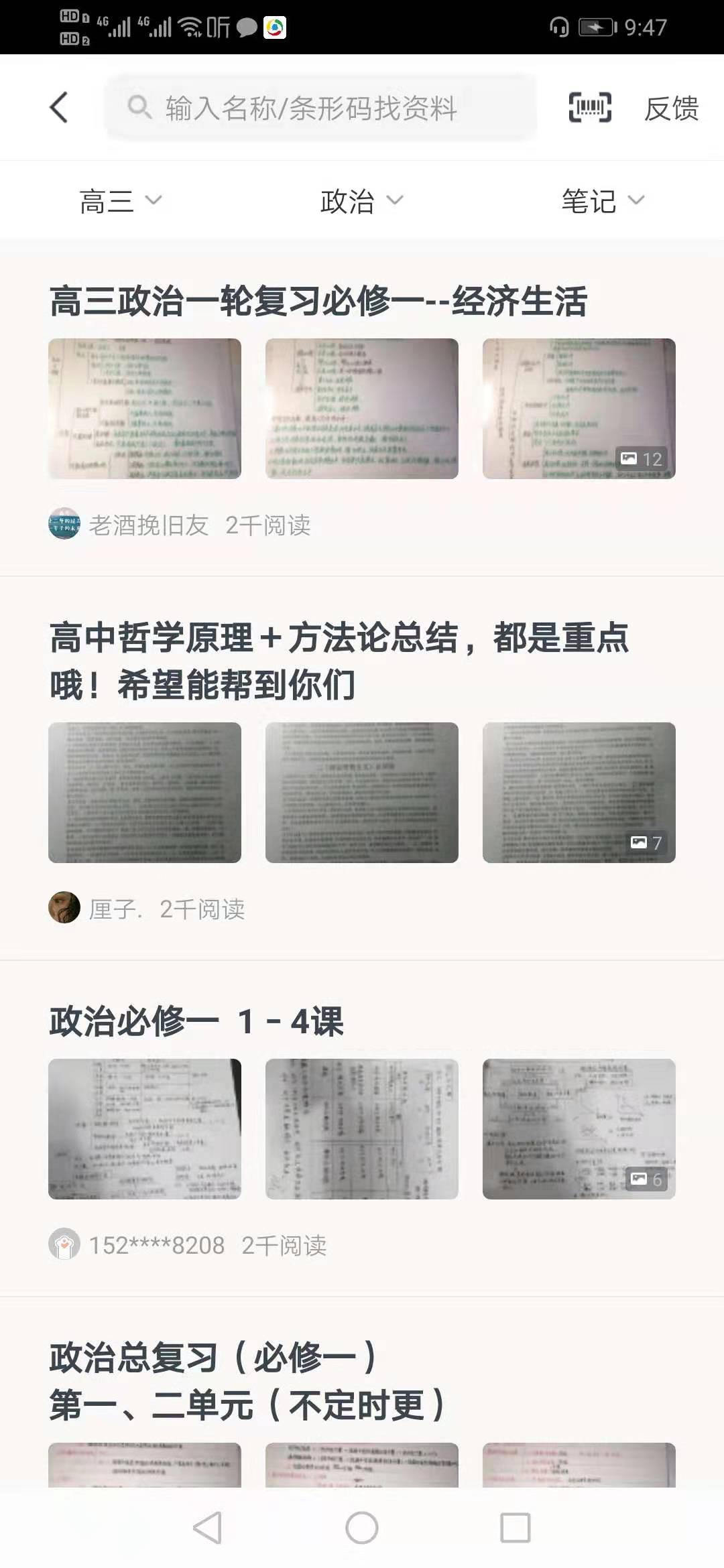Viewport: 724px width, 1568px height.
Task: Open 高三政治一轮复习必修一--经济生活 post
Action: click(x=318, y=300)
